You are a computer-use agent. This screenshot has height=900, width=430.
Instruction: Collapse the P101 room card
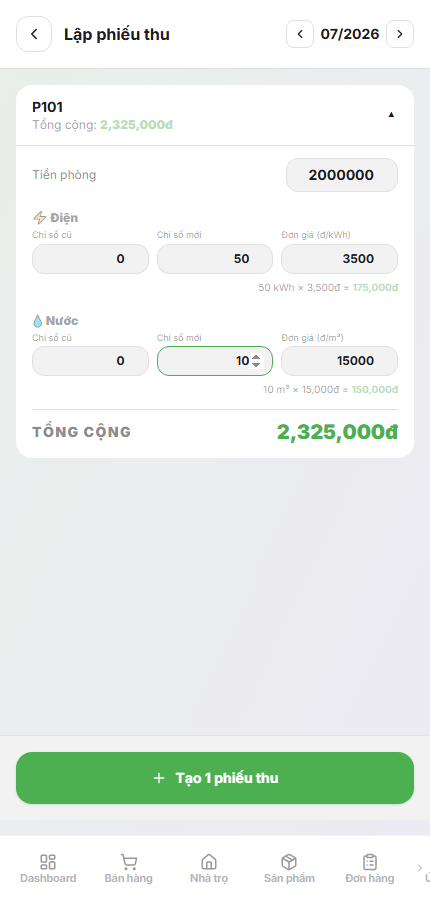click(x=391, y=115)
